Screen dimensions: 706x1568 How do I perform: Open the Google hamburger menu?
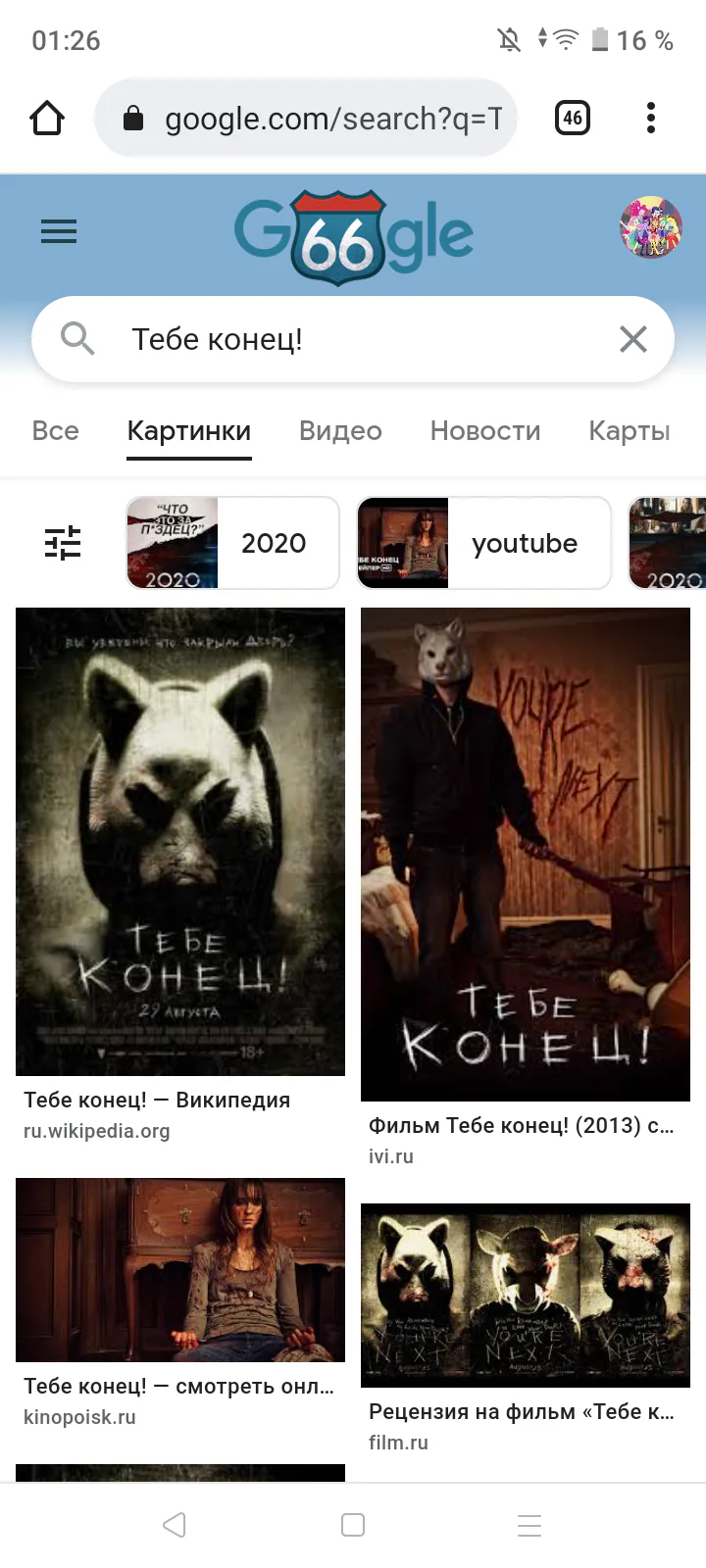point(59,231)
